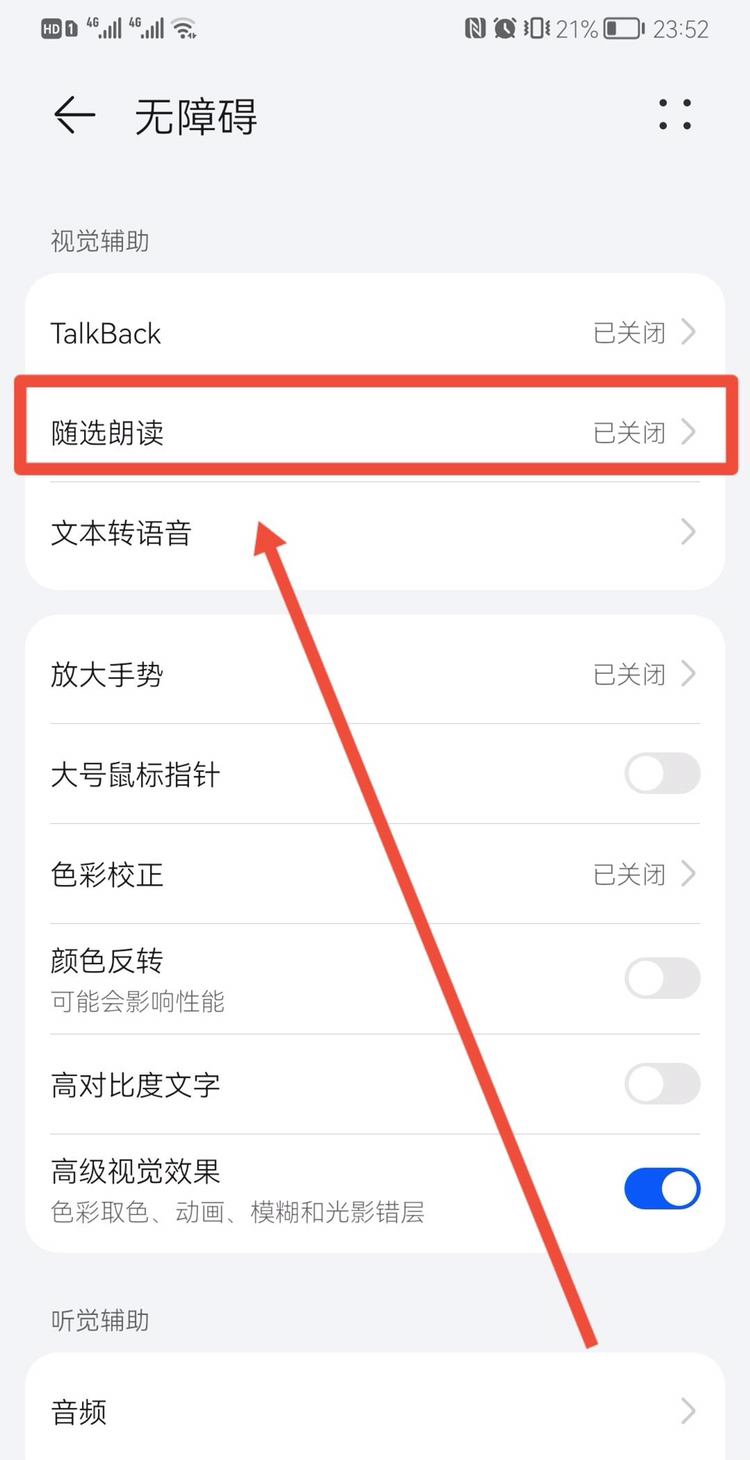This screenshot has width=750, height=1460.
Task: Open TalkBack settings
Action: [x=374, y=333]
